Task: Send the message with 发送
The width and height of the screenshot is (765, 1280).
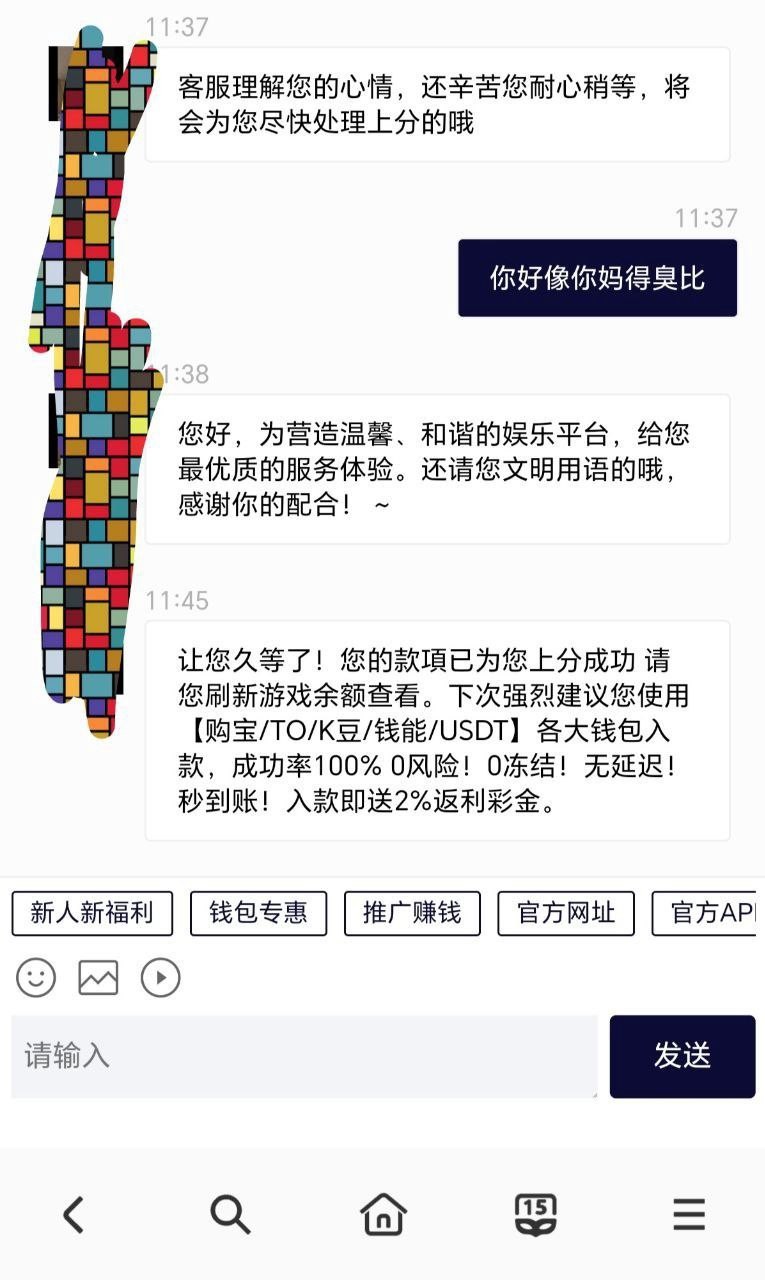Action: click(x=683, y=1056)
